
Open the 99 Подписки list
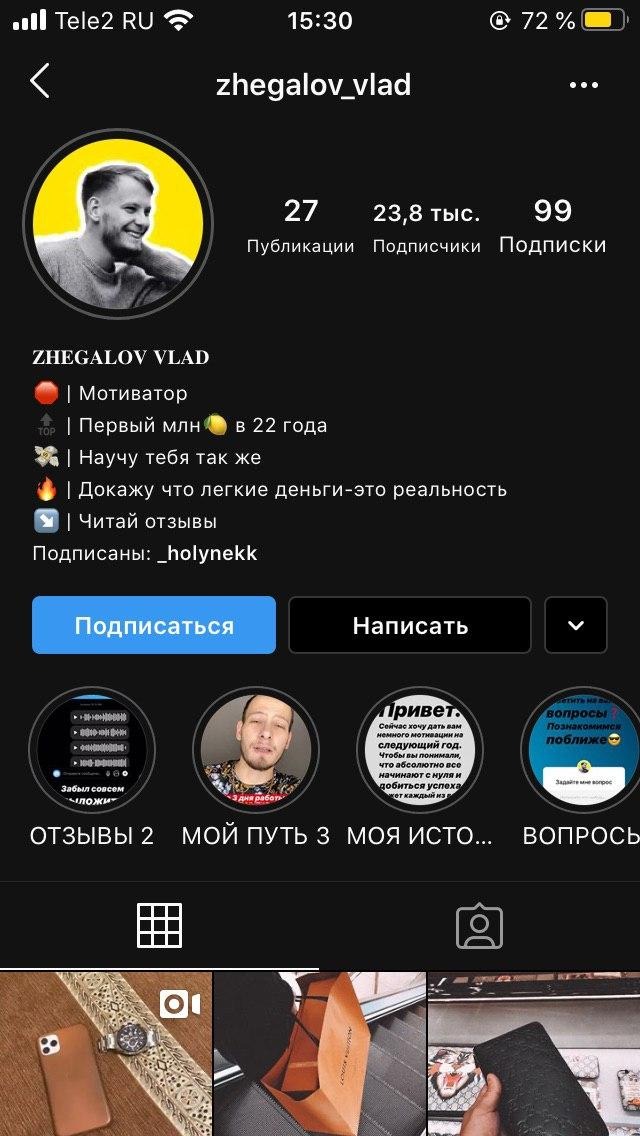coord(553,226)
